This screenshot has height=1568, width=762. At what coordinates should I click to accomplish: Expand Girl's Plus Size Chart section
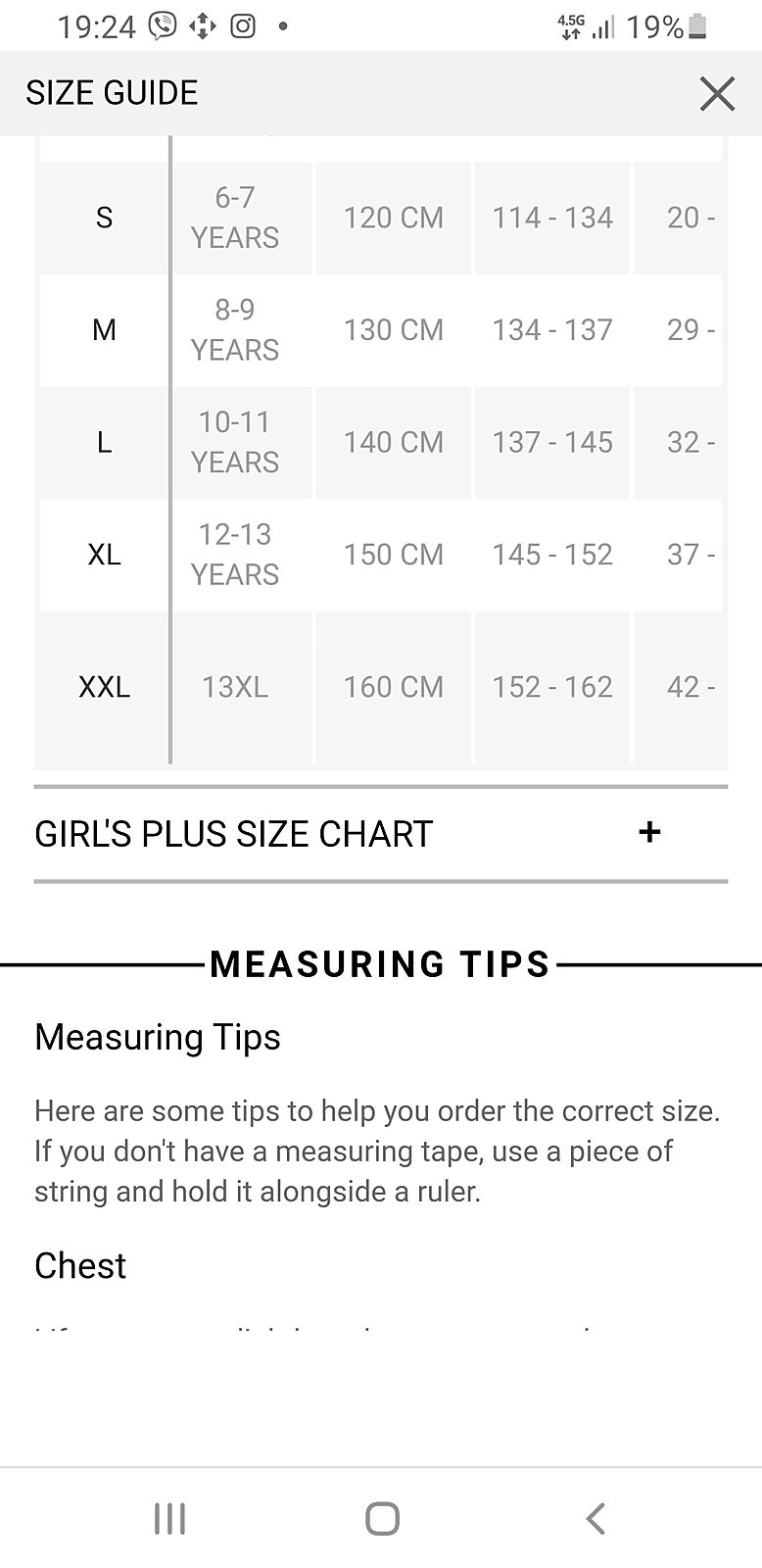click(648, 833)
